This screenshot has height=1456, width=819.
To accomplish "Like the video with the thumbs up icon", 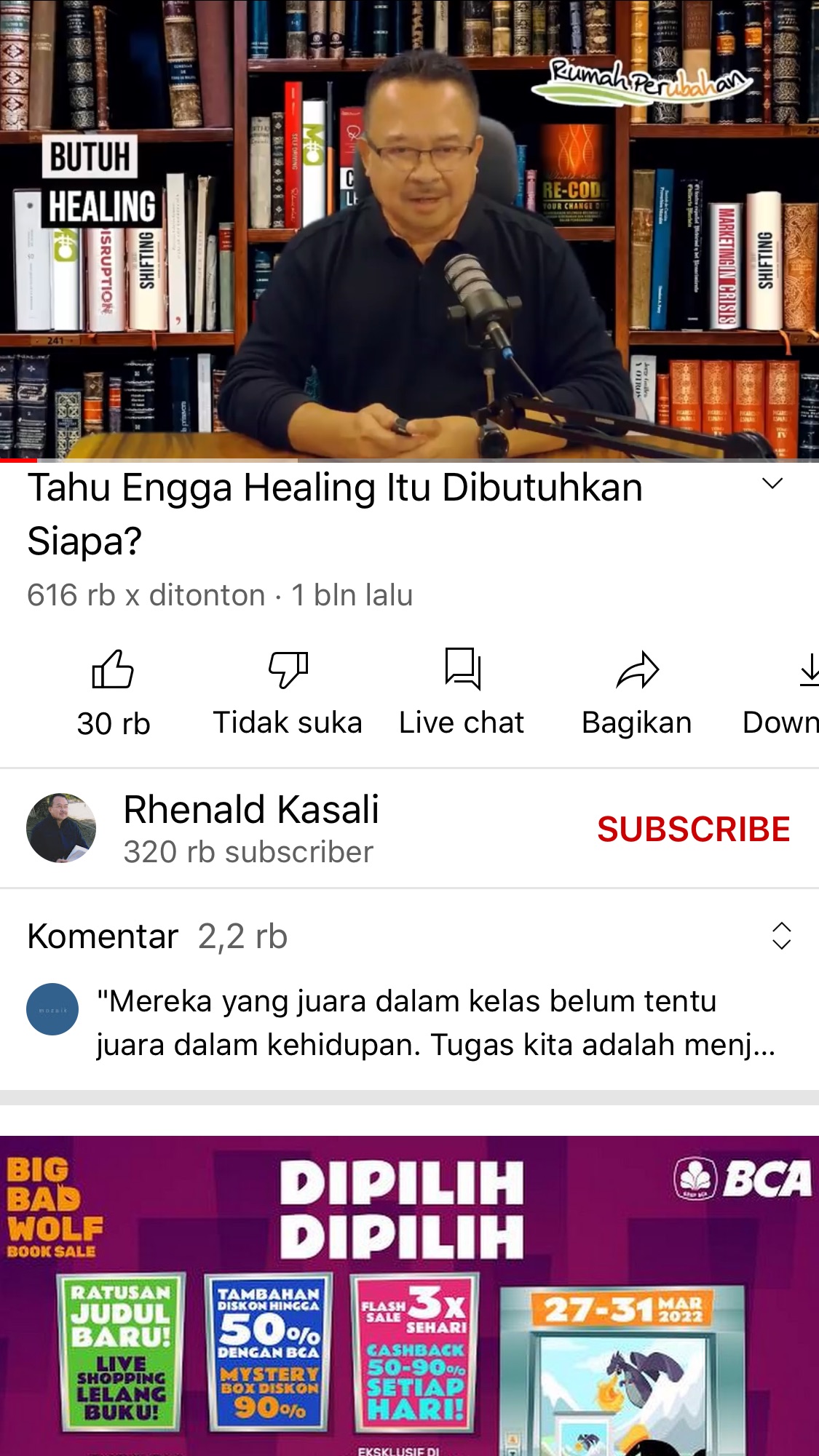I will coord(113,671).
